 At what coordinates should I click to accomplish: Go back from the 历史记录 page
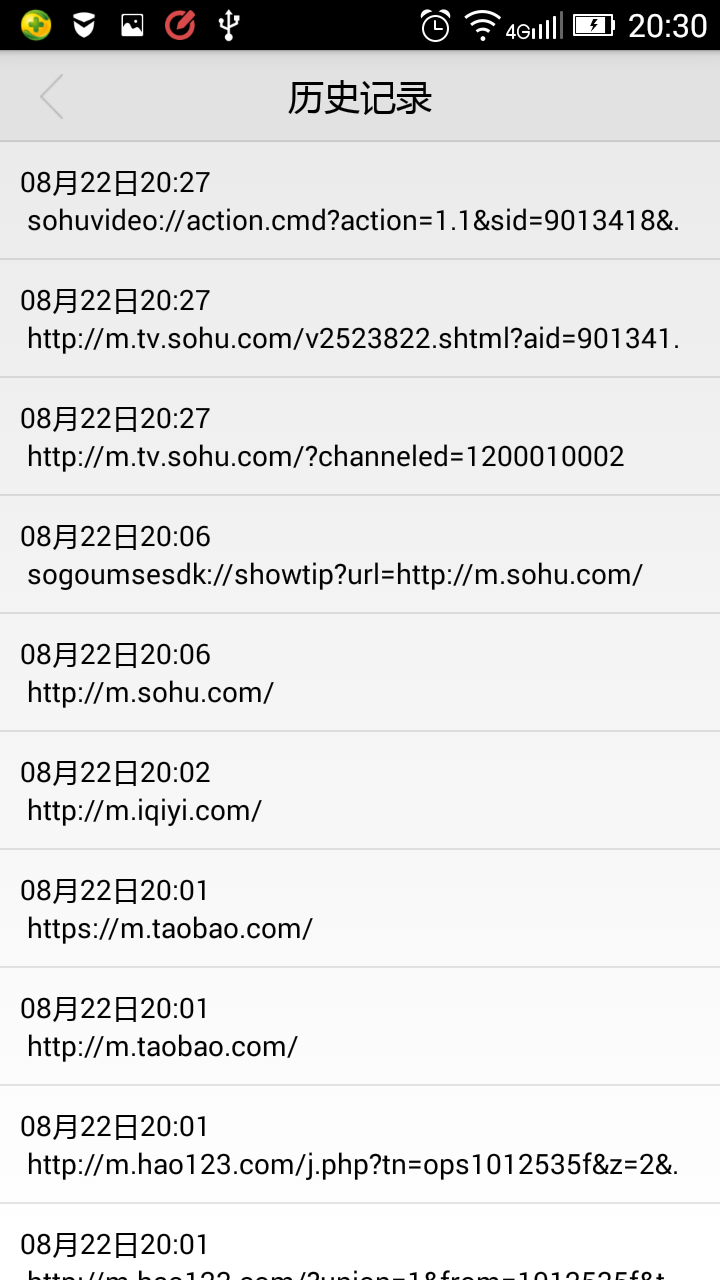pos(52,97)
